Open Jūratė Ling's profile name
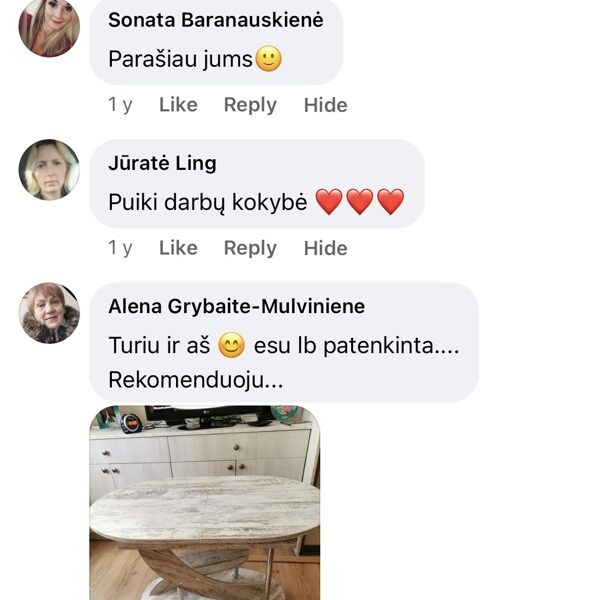 [162, 163]
